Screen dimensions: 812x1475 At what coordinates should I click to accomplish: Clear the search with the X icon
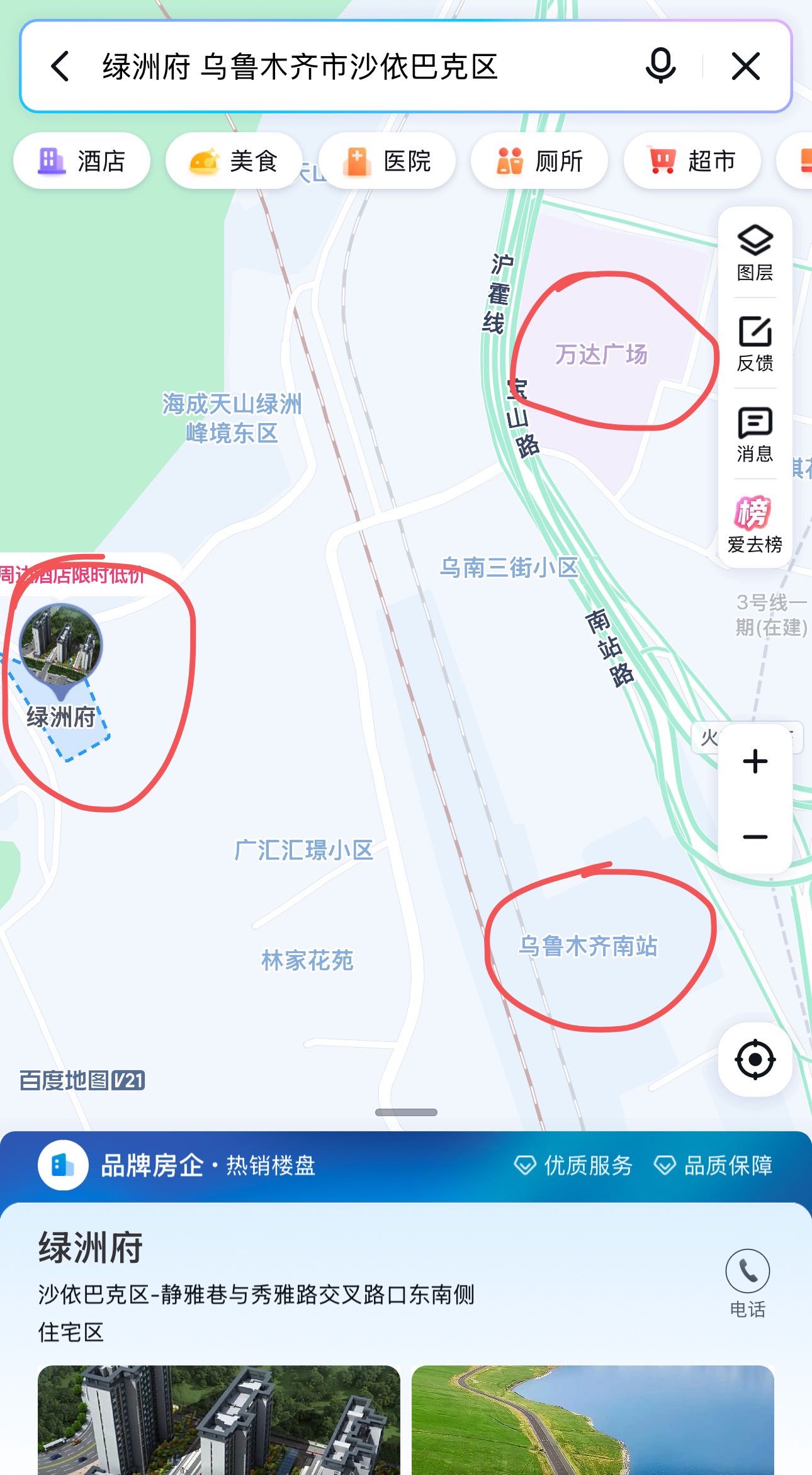pos(746,66)
